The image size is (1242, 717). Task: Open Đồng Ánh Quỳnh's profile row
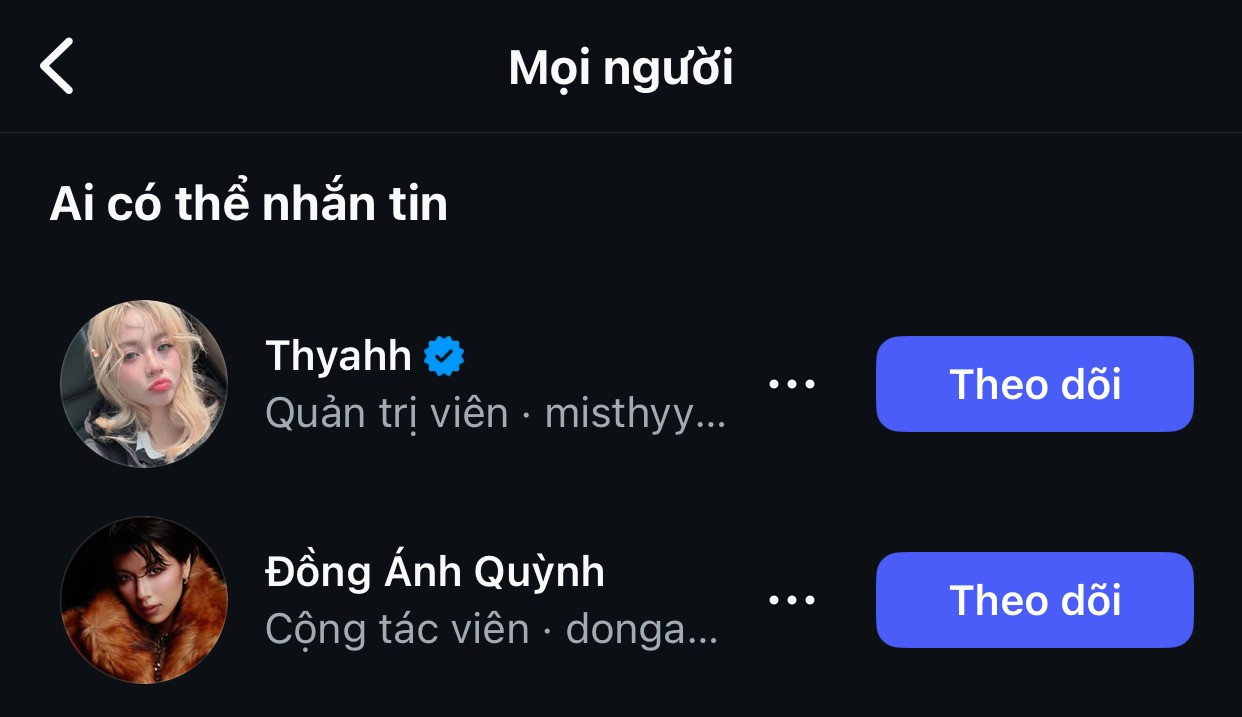coord(400,600)
